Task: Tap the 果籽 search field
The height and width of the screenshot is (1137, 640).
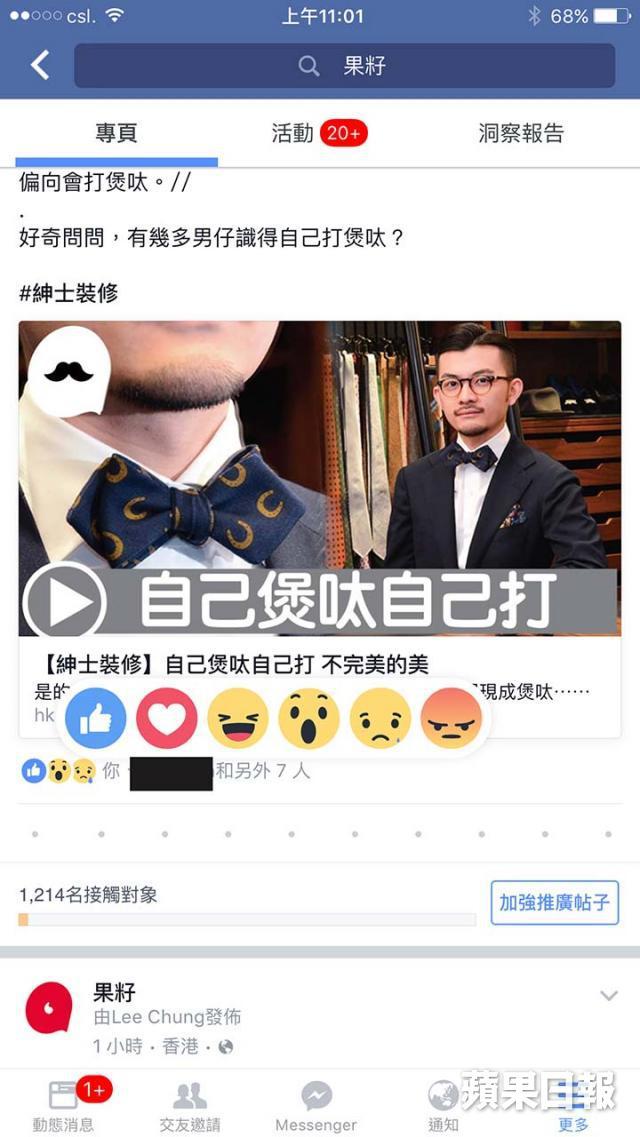Action: [x=345, y=66]
